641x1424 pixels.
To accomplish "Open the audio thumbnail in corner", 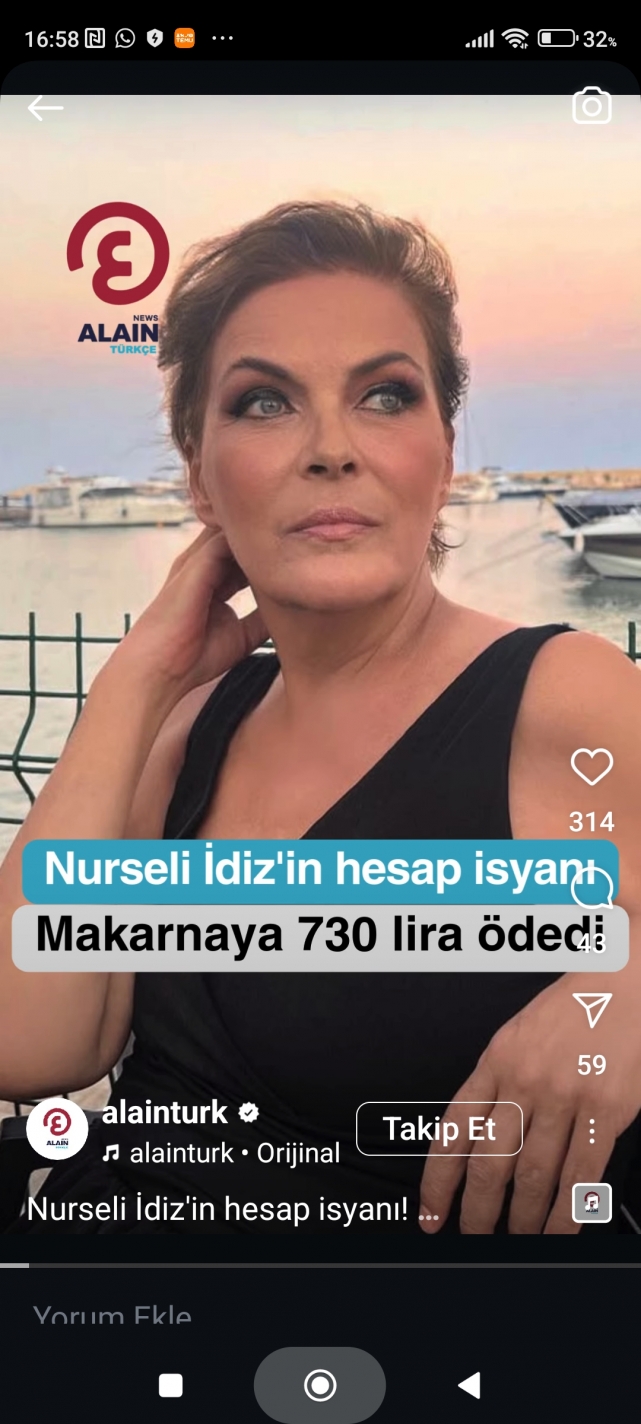I will point(591,1203).
